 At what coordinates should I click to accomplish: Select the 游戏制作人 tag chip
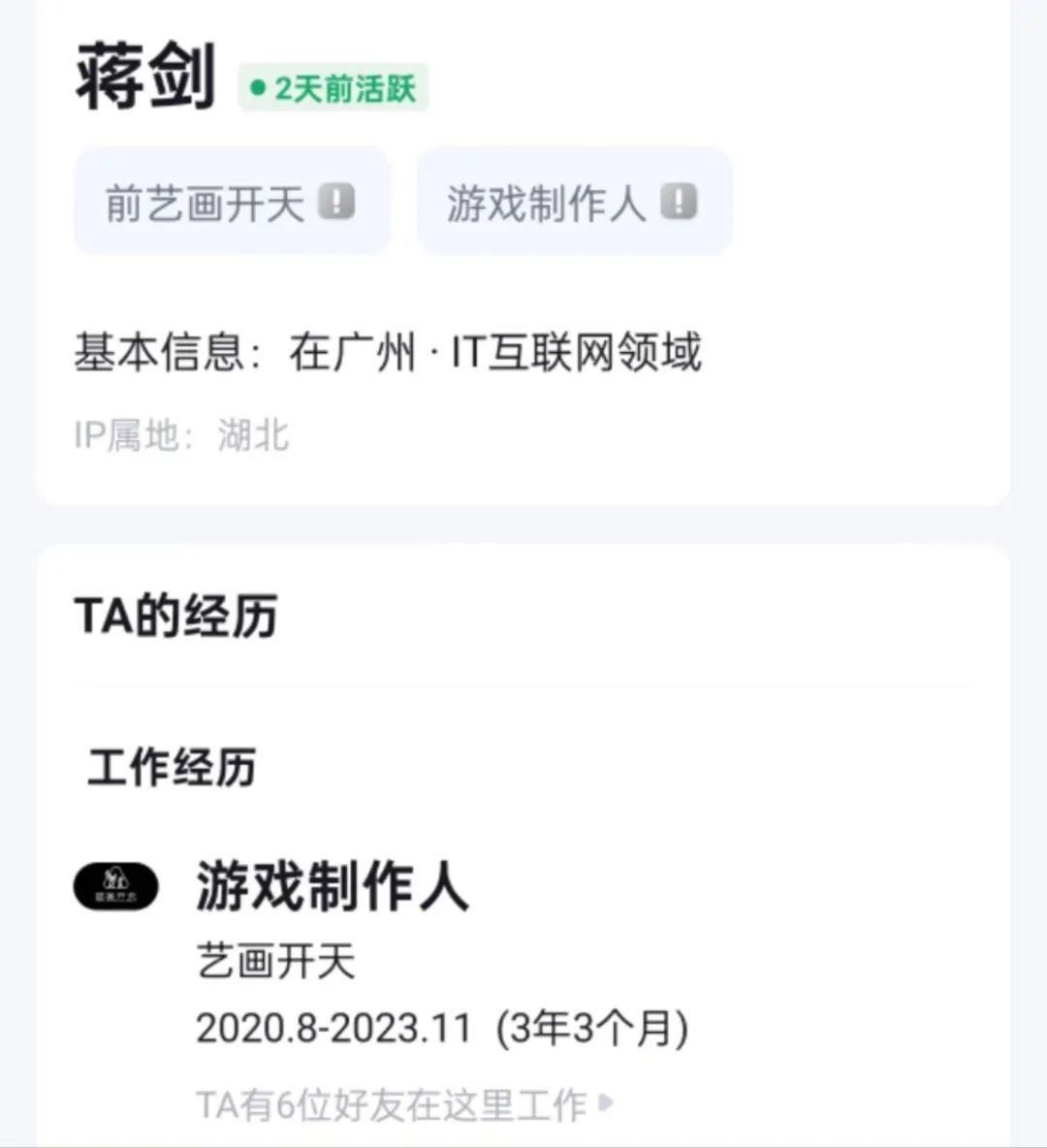573,203
